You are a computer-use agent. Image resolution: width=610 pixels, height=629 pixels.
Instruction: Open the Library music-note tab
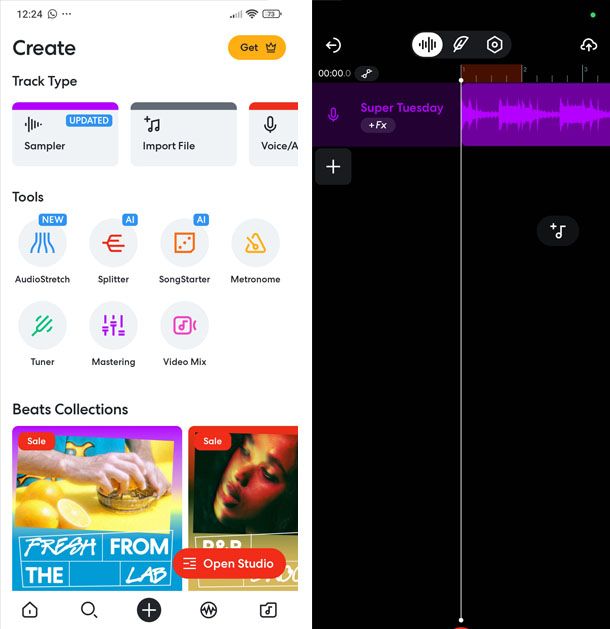(267, 609)
